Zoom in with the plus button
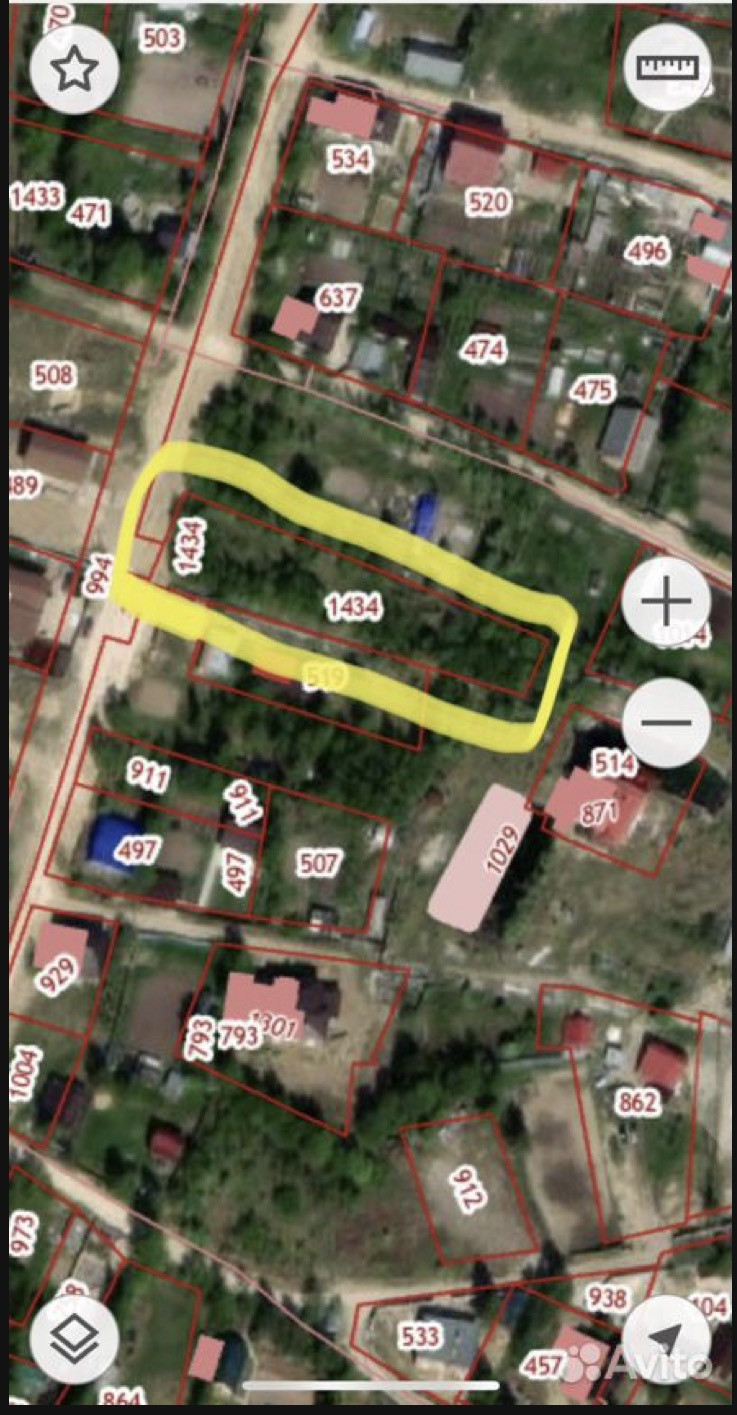Viewport: 737px width, 1415px height. (666, 603)
